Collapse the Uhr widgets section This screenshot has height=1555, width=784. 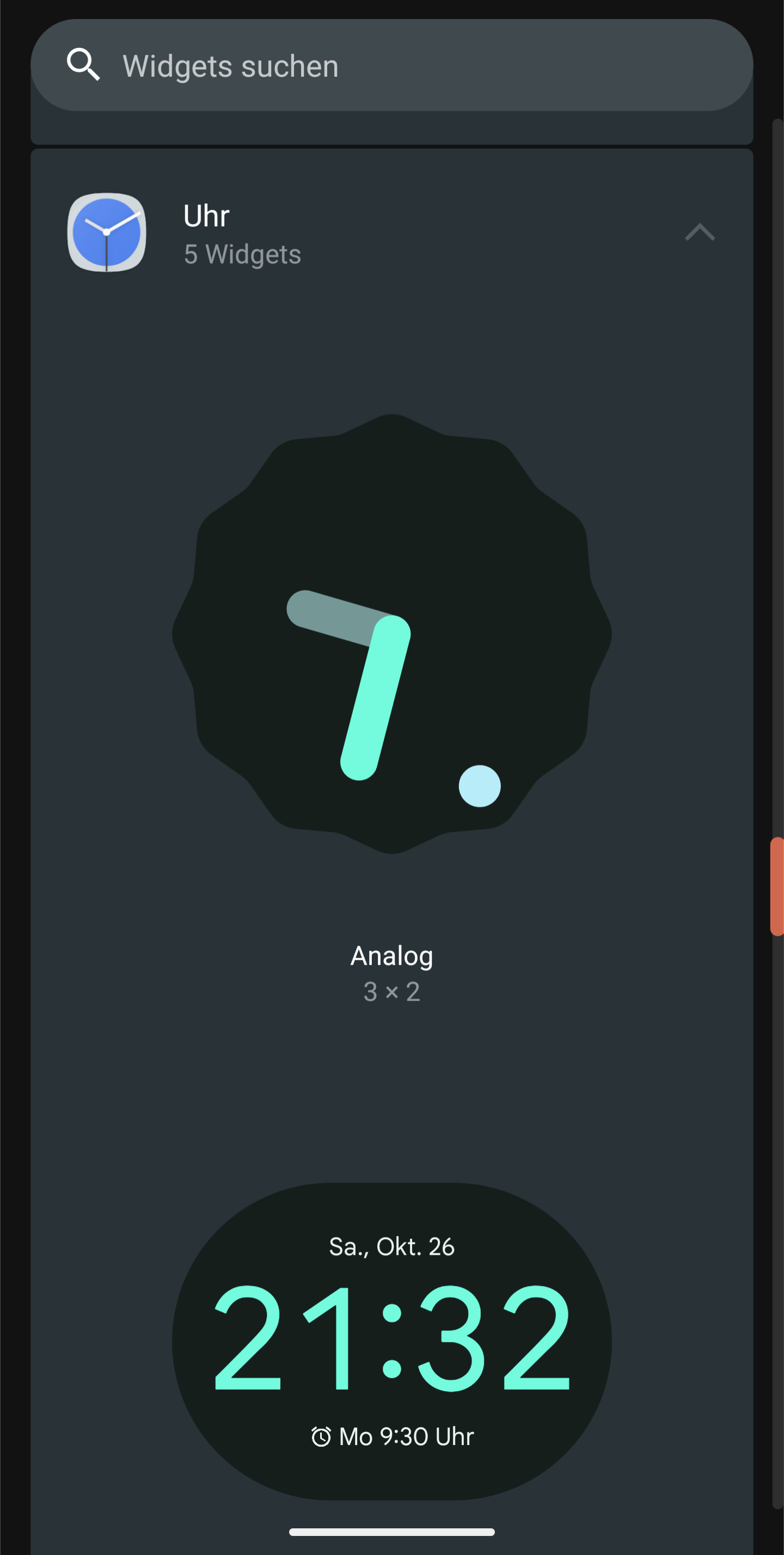(700, 232)
